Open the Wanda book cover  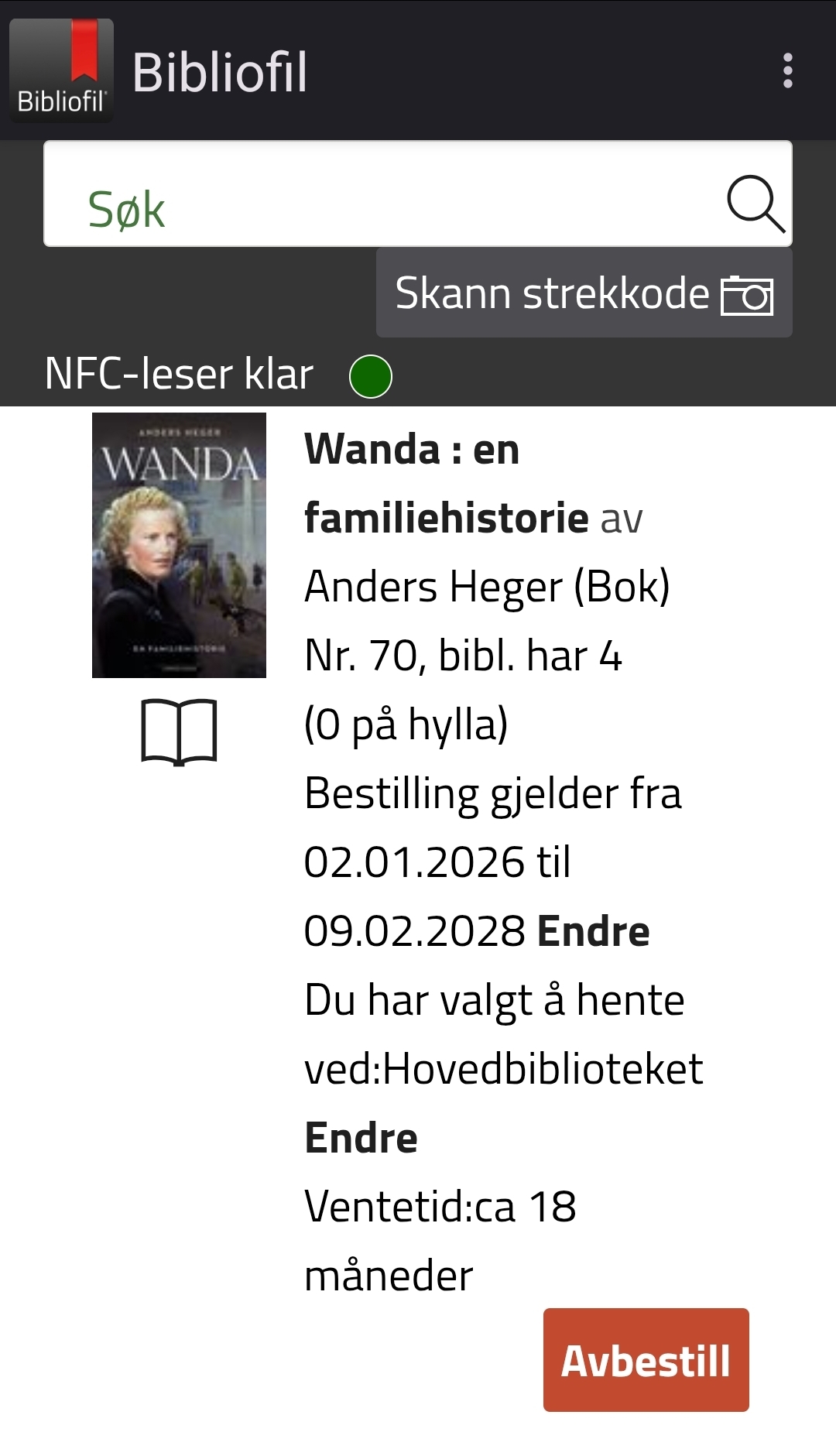click(x=179, y=545)
